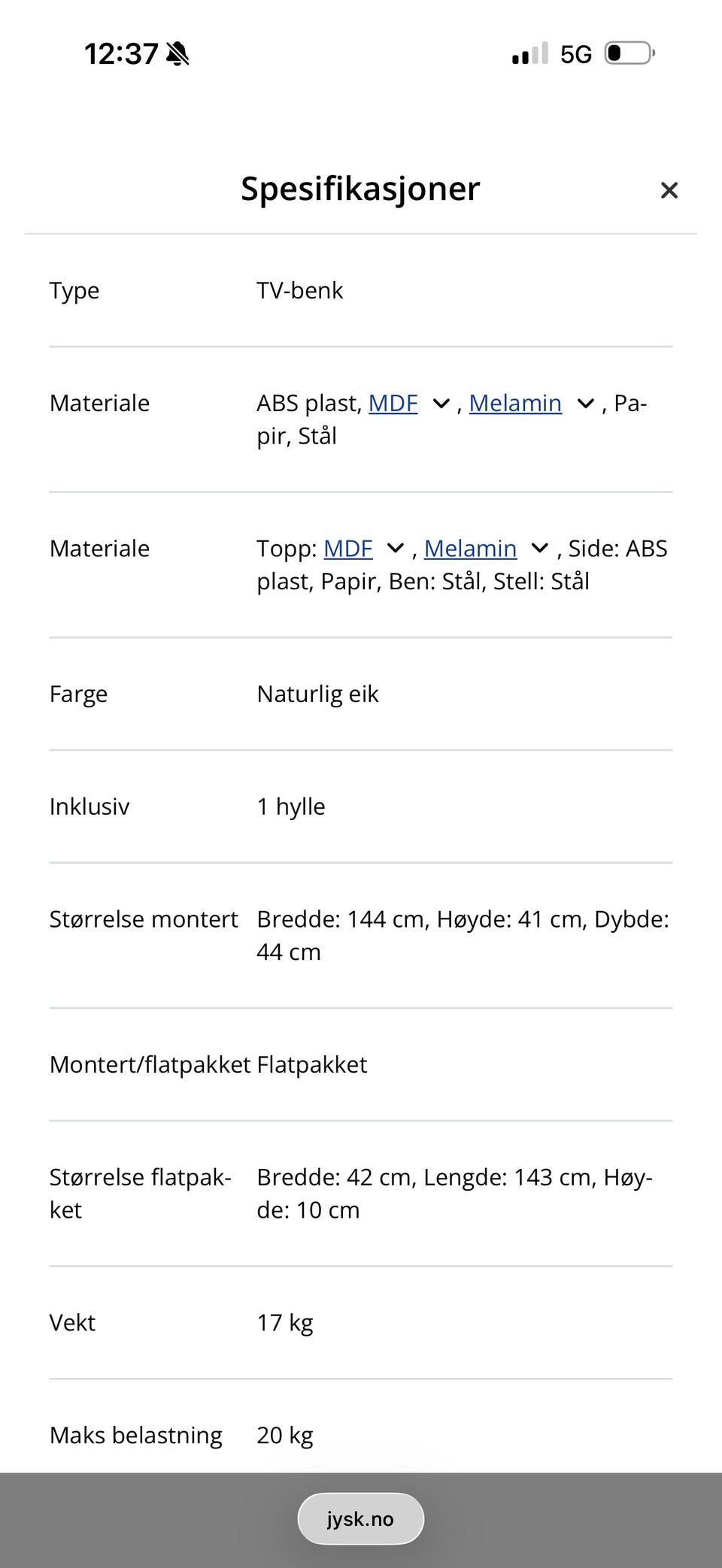Screen dimensions: 722x1568
Task: Open the MDF link beside Topp
Action: click(347, 548)
